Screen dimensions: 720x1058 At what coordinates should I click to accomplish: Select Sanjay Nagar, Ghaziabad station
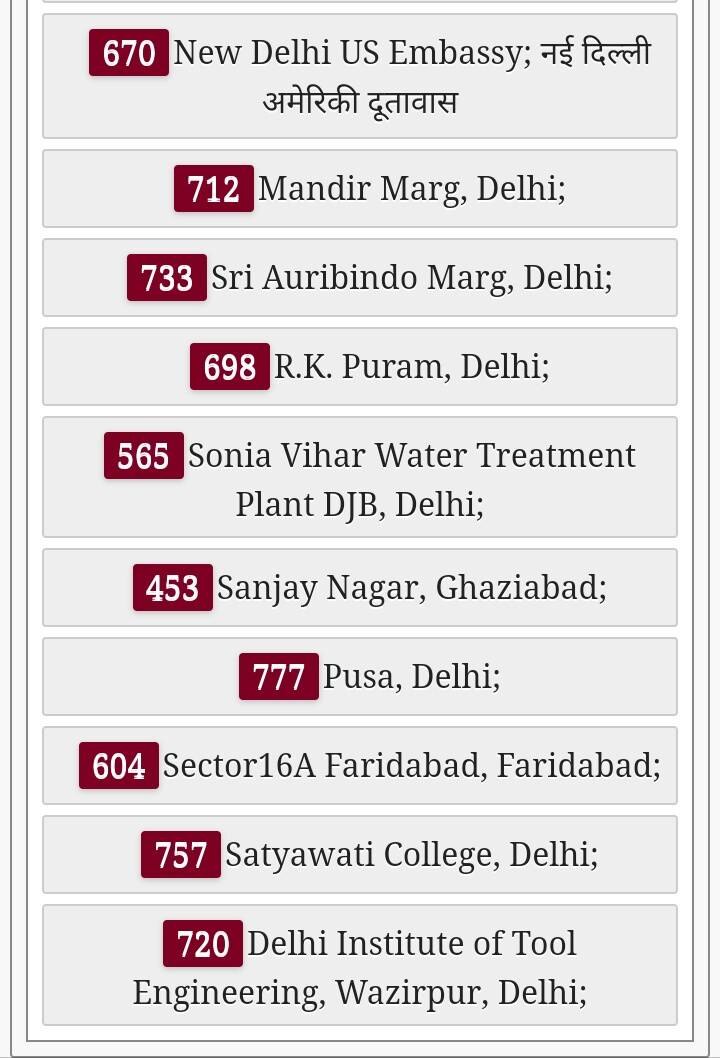point(360,587)
